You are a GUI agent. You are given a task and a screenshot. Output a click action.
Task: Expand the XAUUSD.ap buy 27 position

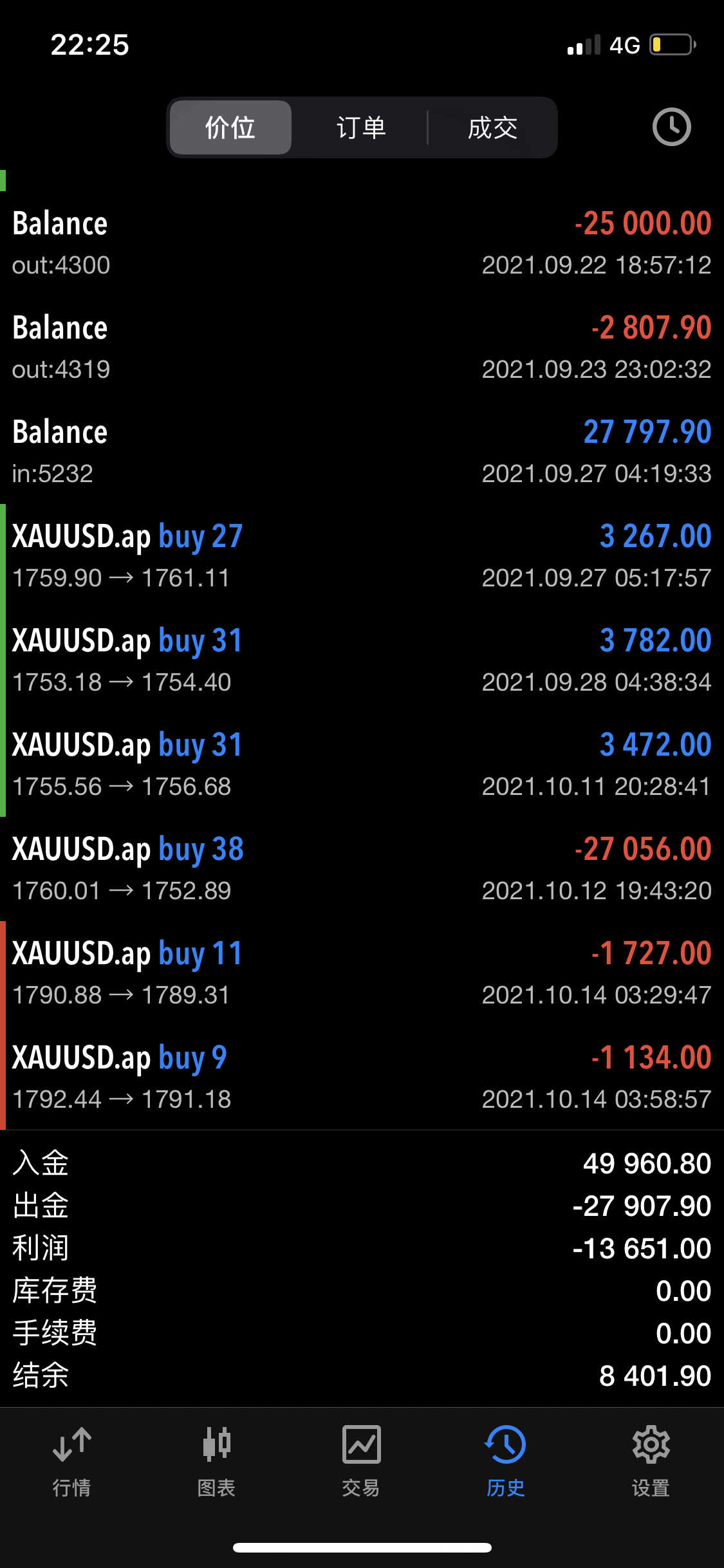coord(362,556)
